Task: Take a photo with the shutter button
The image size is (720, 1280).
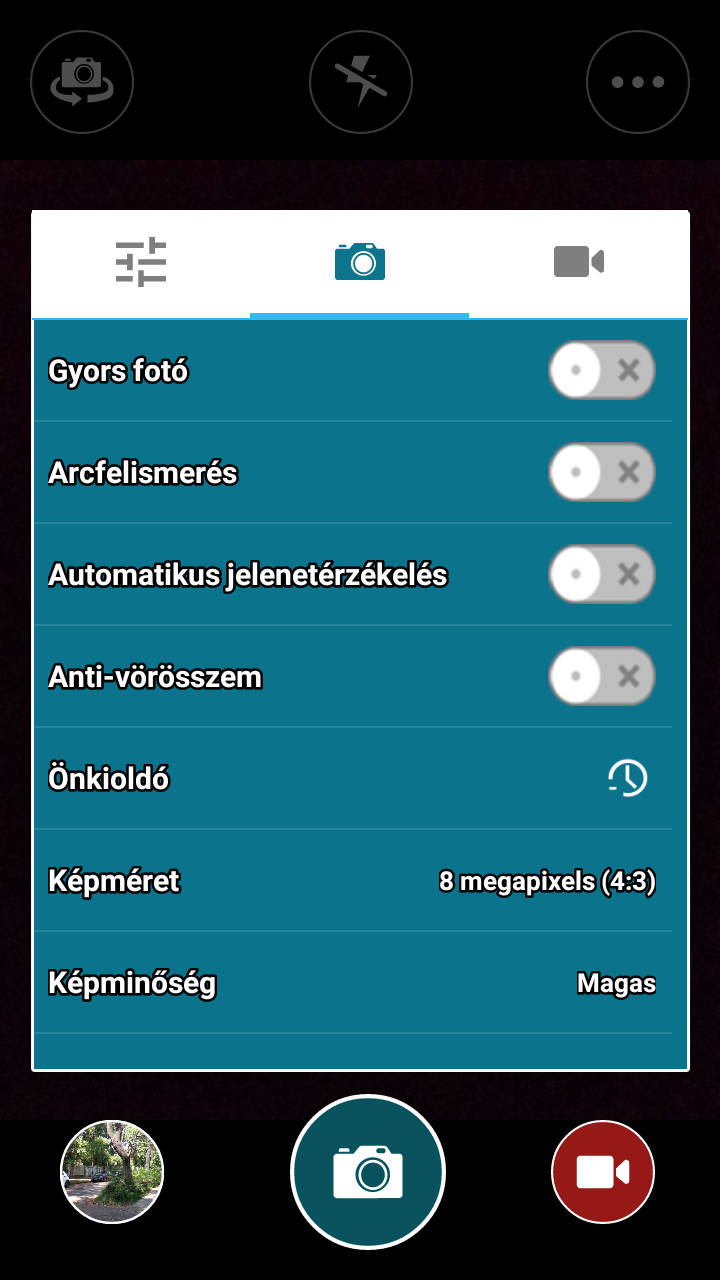Action: coord(368,1172)
